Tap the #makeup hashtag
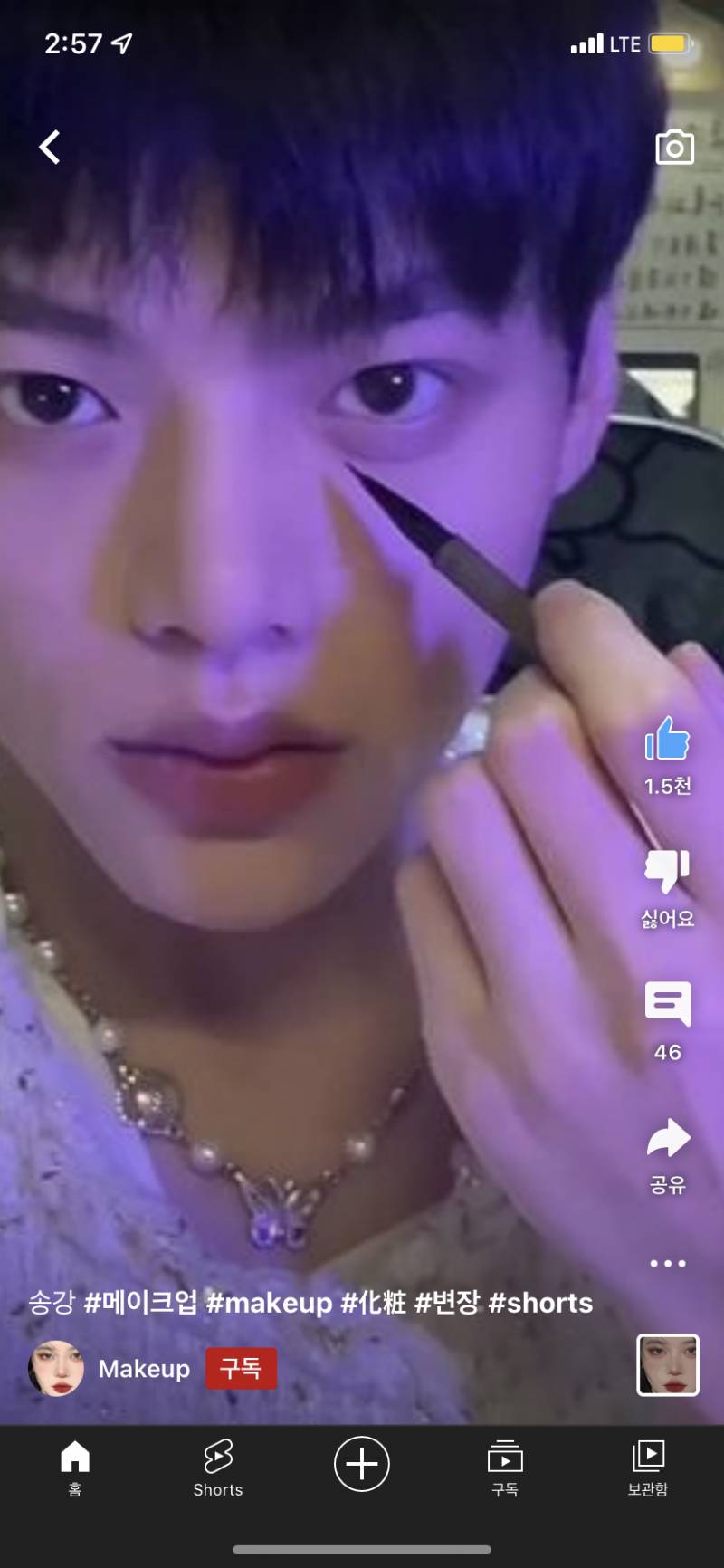 [x=270, y=1303]
